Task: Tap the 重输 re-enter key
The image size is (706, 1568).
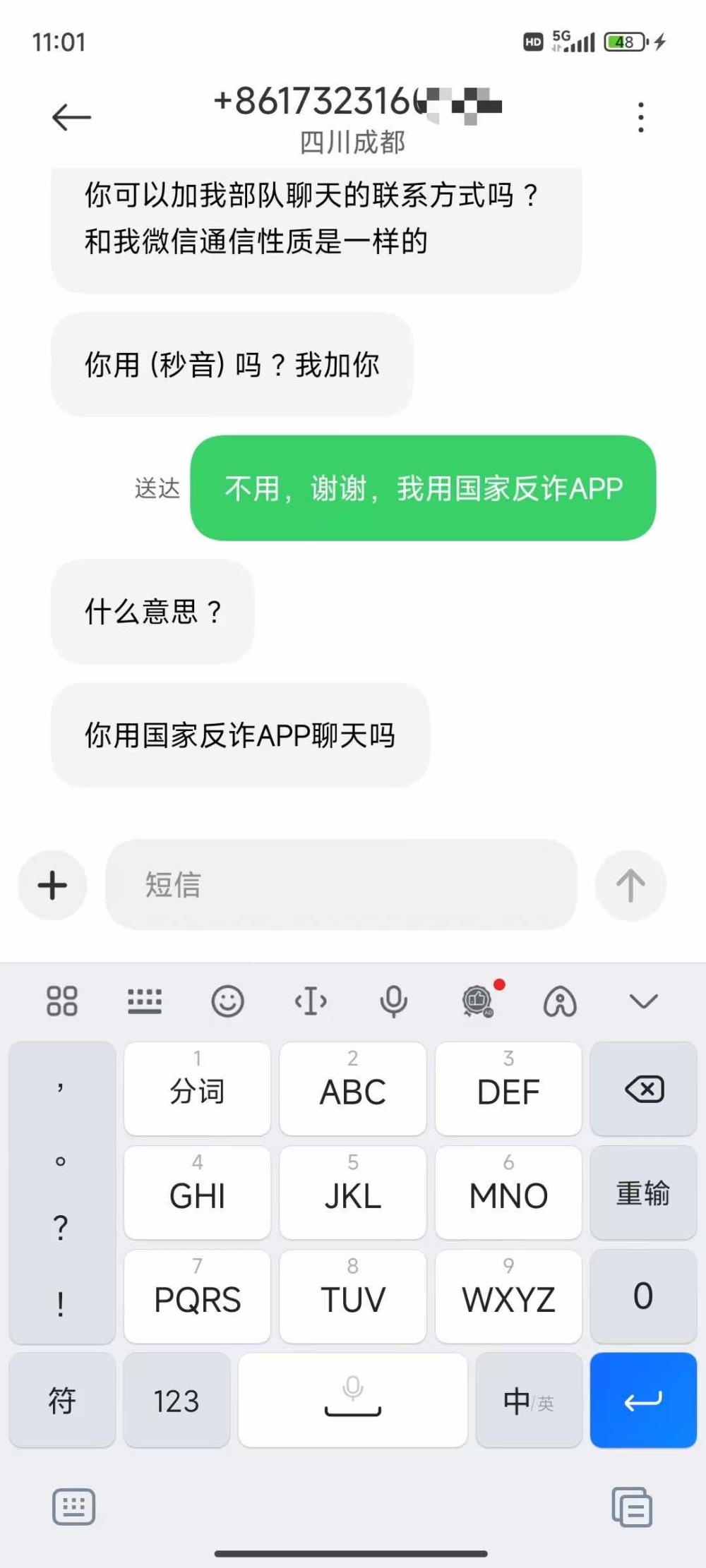Action: (643, 1193)
